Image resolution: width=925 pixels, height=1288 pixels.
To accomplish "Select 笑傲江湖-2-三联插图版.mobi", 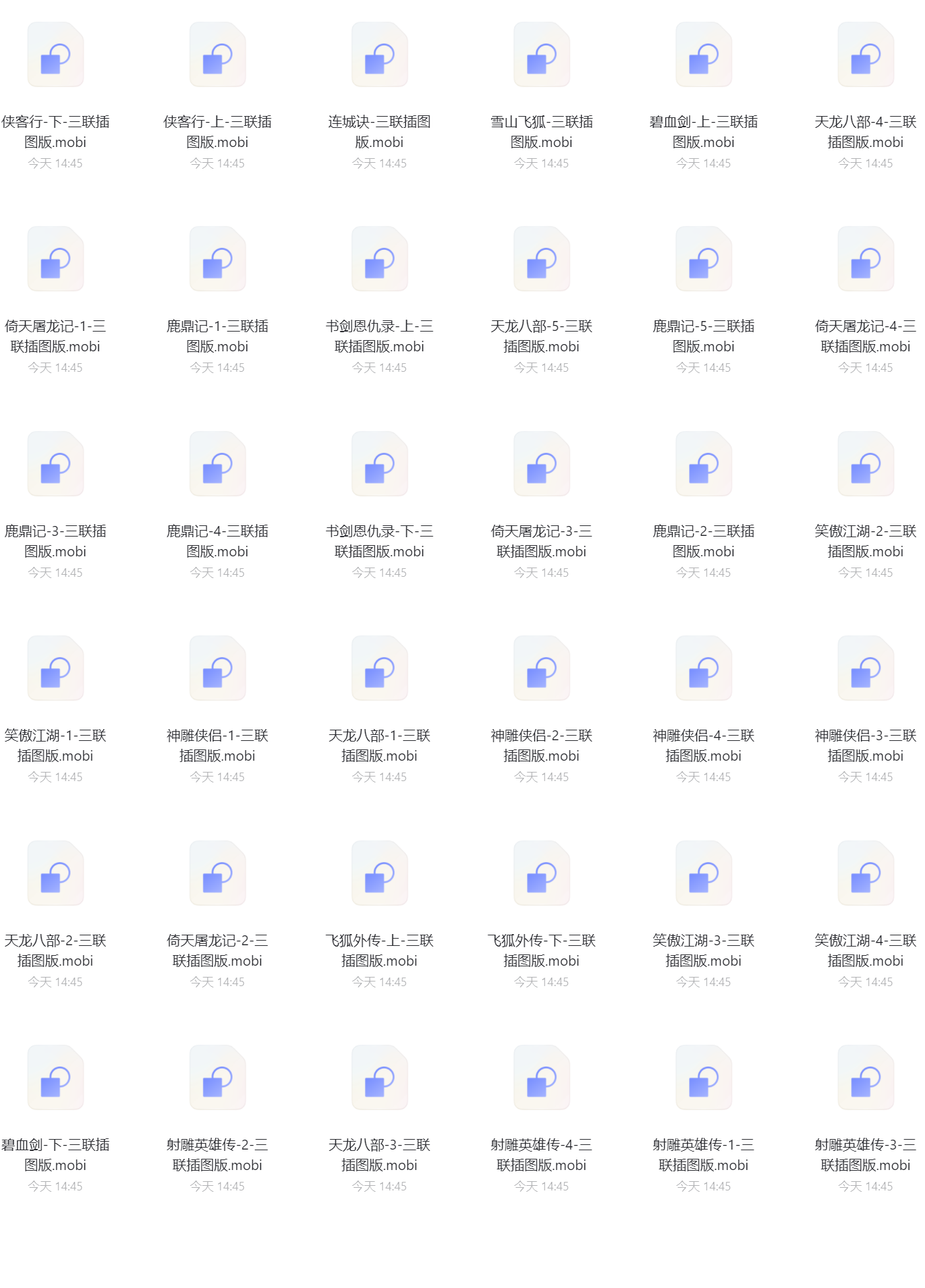I will coord(866,464).
